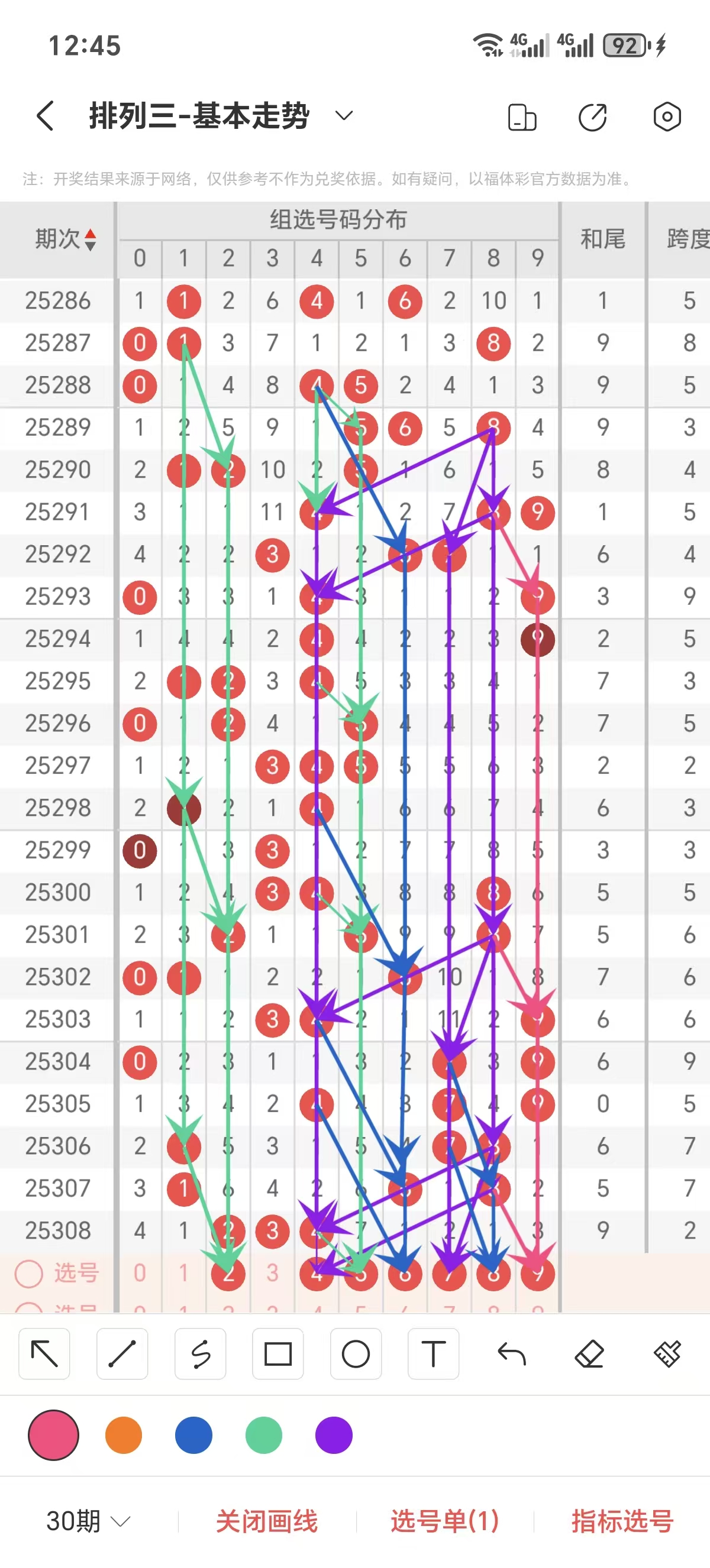
Task: Tap the screen orientation icon in header
Action: 522,117
